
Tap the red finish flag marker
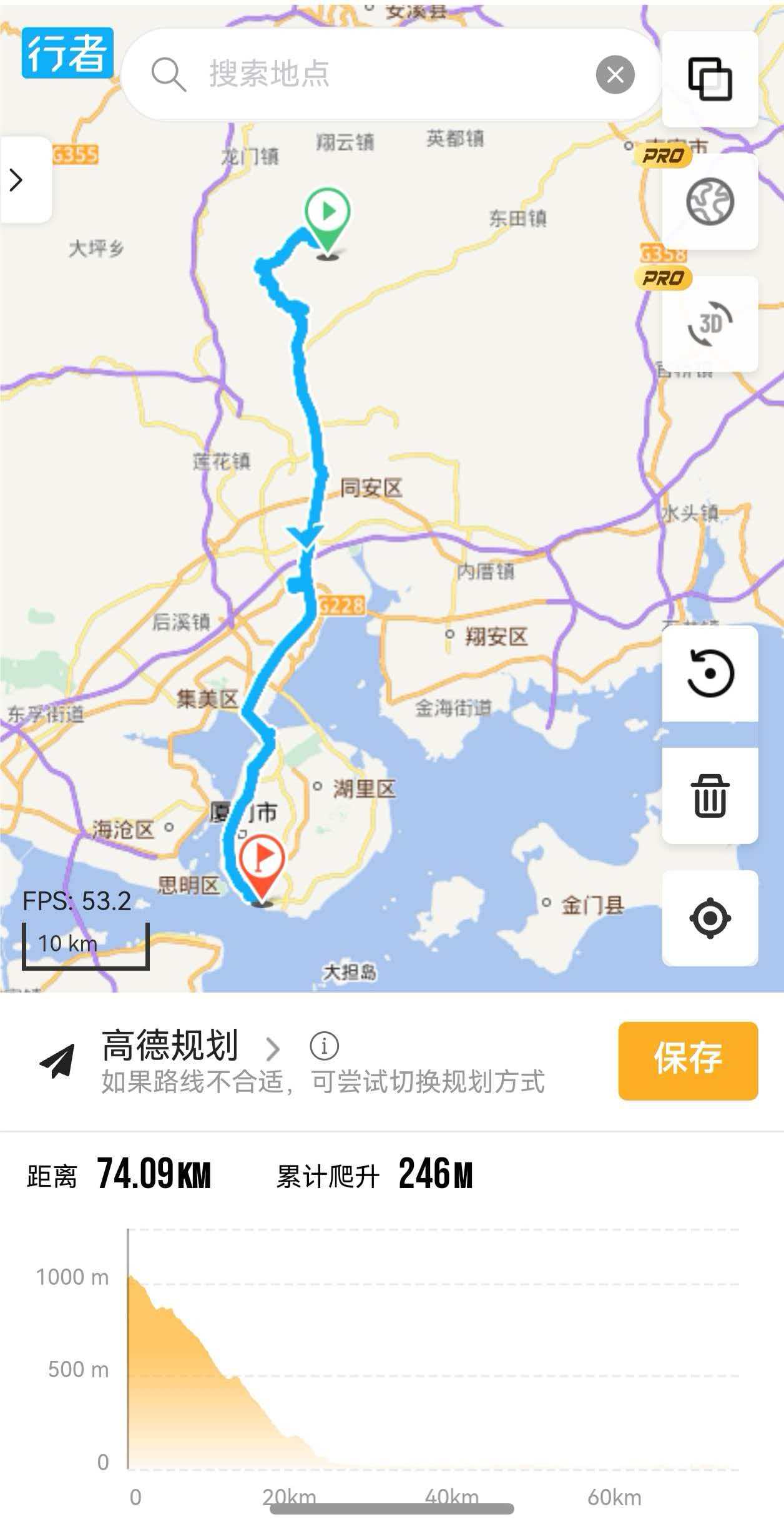pos(262,862)
